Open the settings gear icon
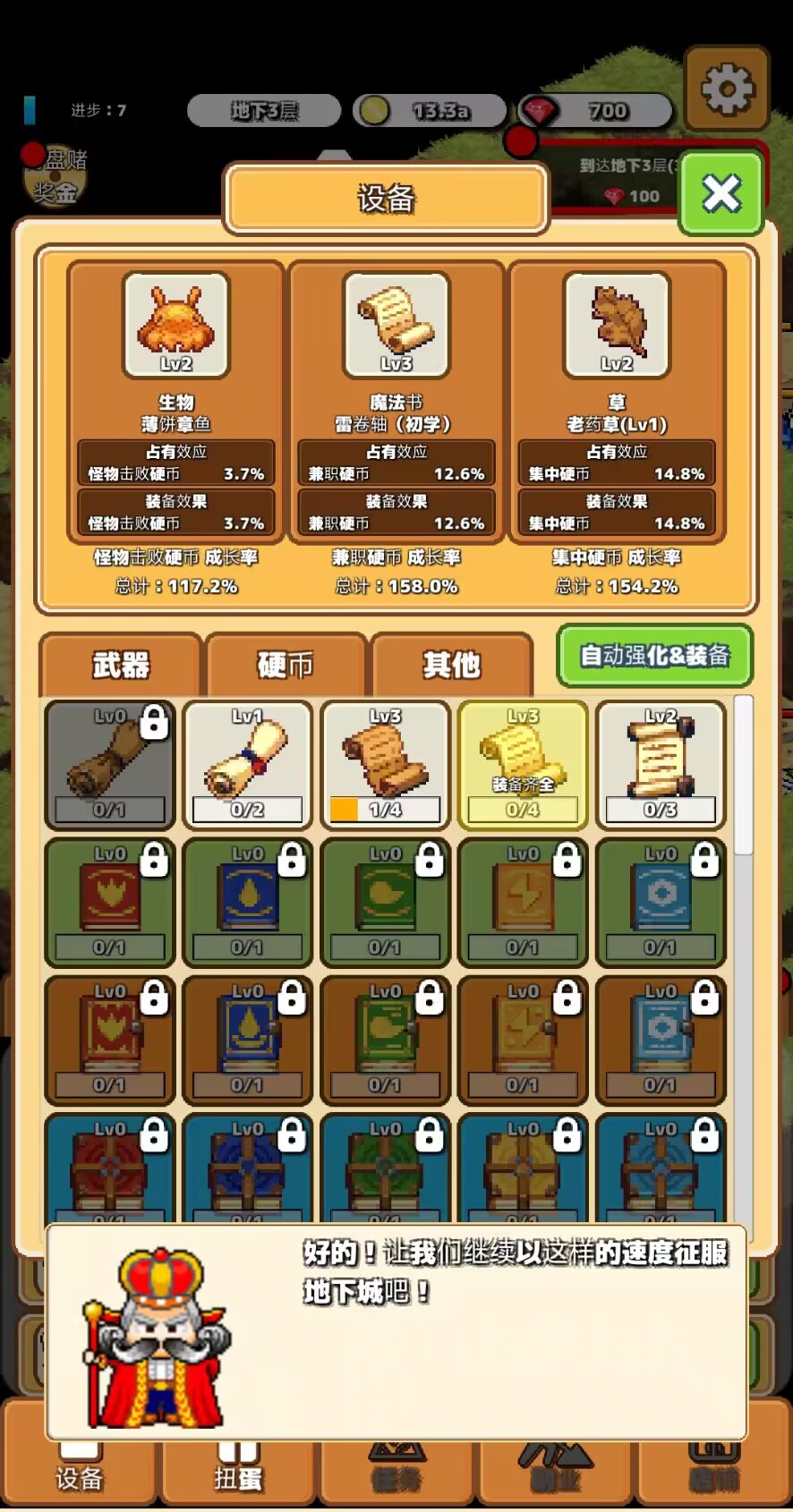 click(727, 89)
